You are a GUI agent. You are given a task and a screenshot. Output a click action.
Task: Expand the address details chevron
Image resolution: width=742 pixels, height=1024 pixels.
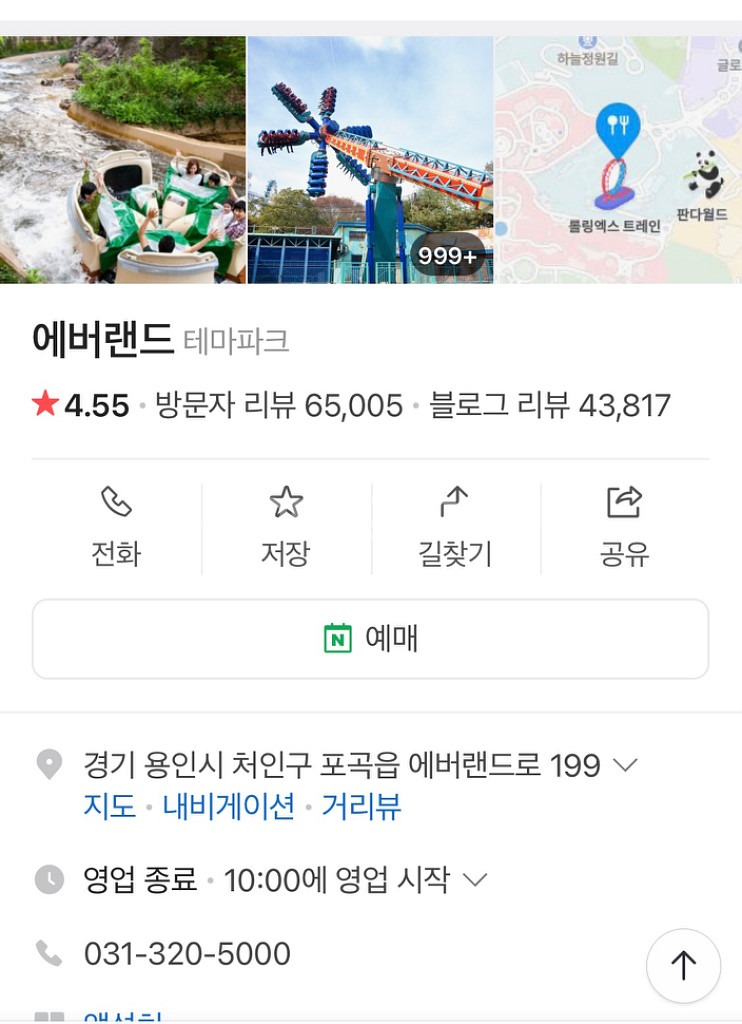(x=625, y=766)
